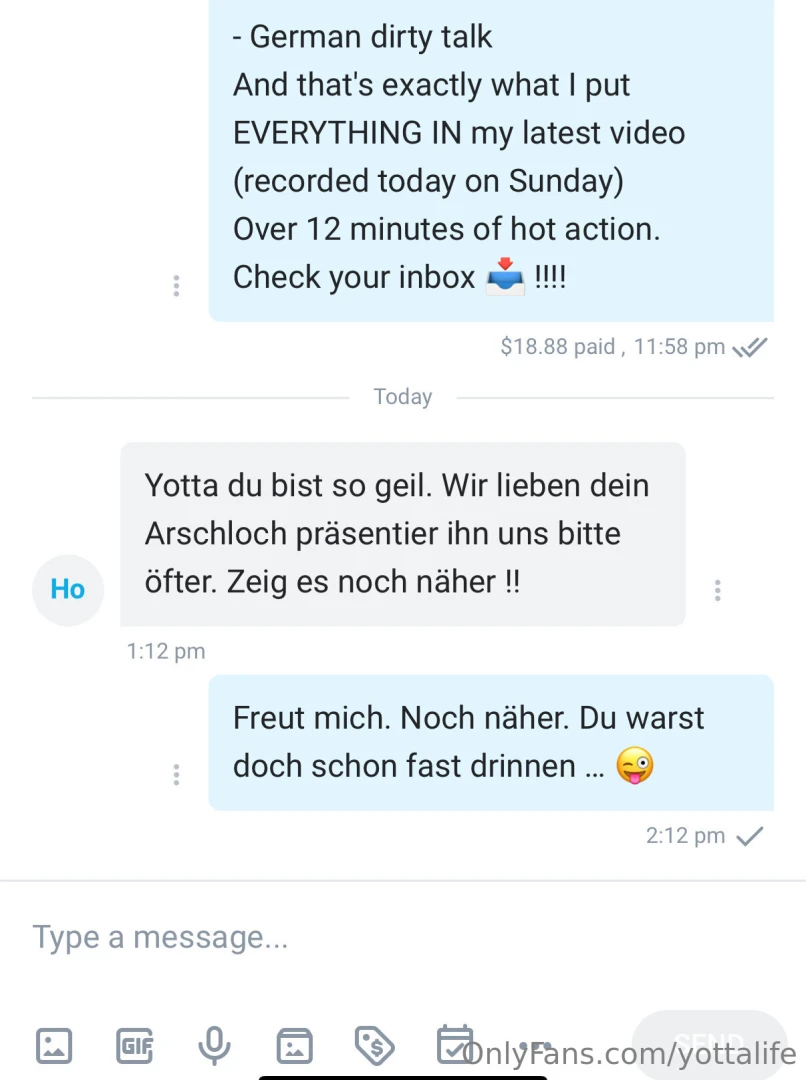
Task: Open the media vault icon
Action: tap(294, 1046)
